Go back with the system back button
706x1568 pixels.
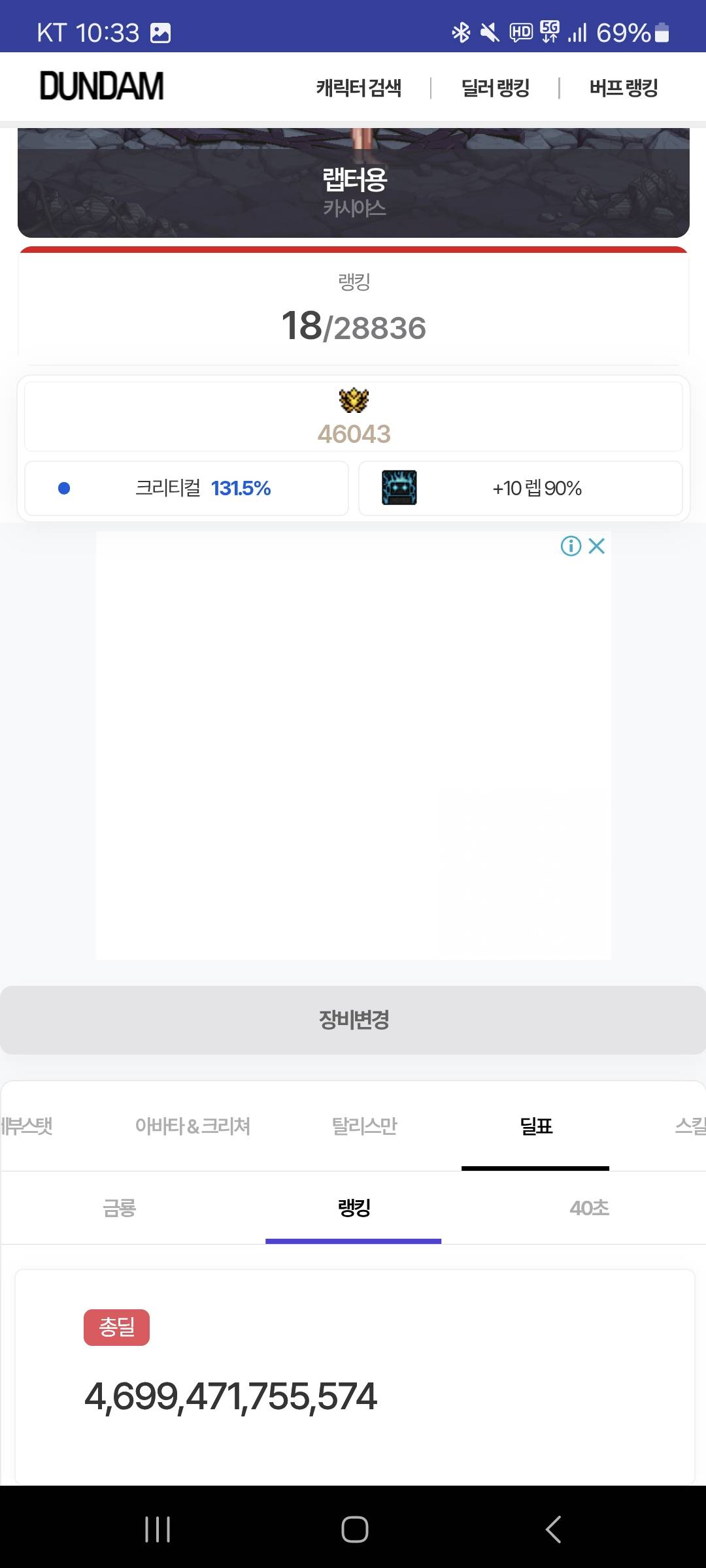(x=553, y=1529)
